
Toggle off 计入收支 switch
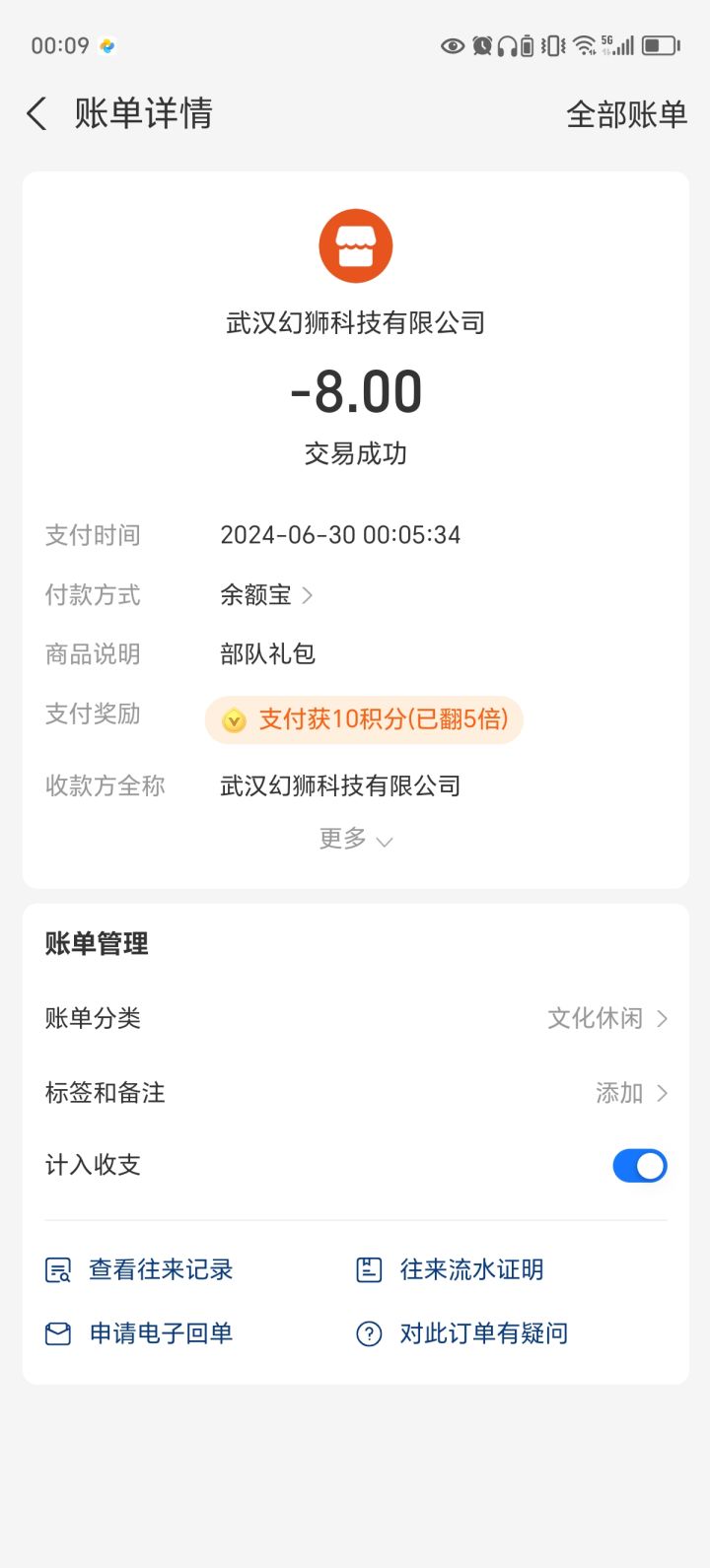(640, 1165)
